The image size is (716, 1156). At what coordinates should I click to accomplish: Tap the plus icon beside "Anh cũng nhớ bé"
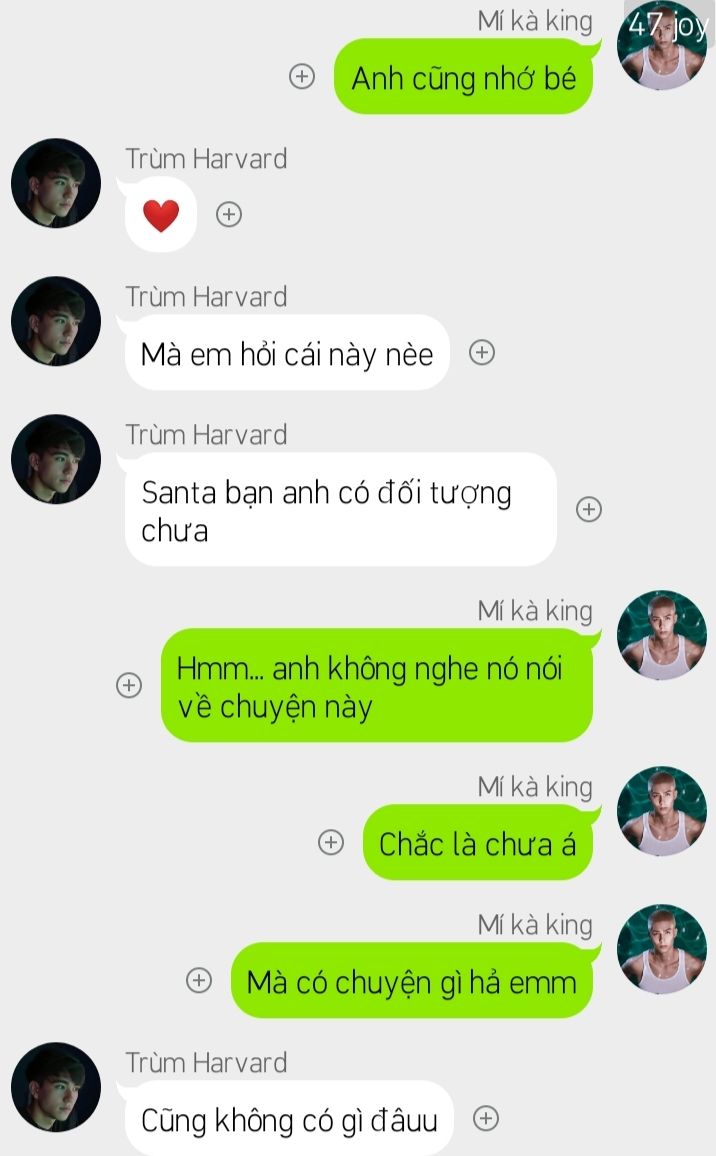(302, 76)
